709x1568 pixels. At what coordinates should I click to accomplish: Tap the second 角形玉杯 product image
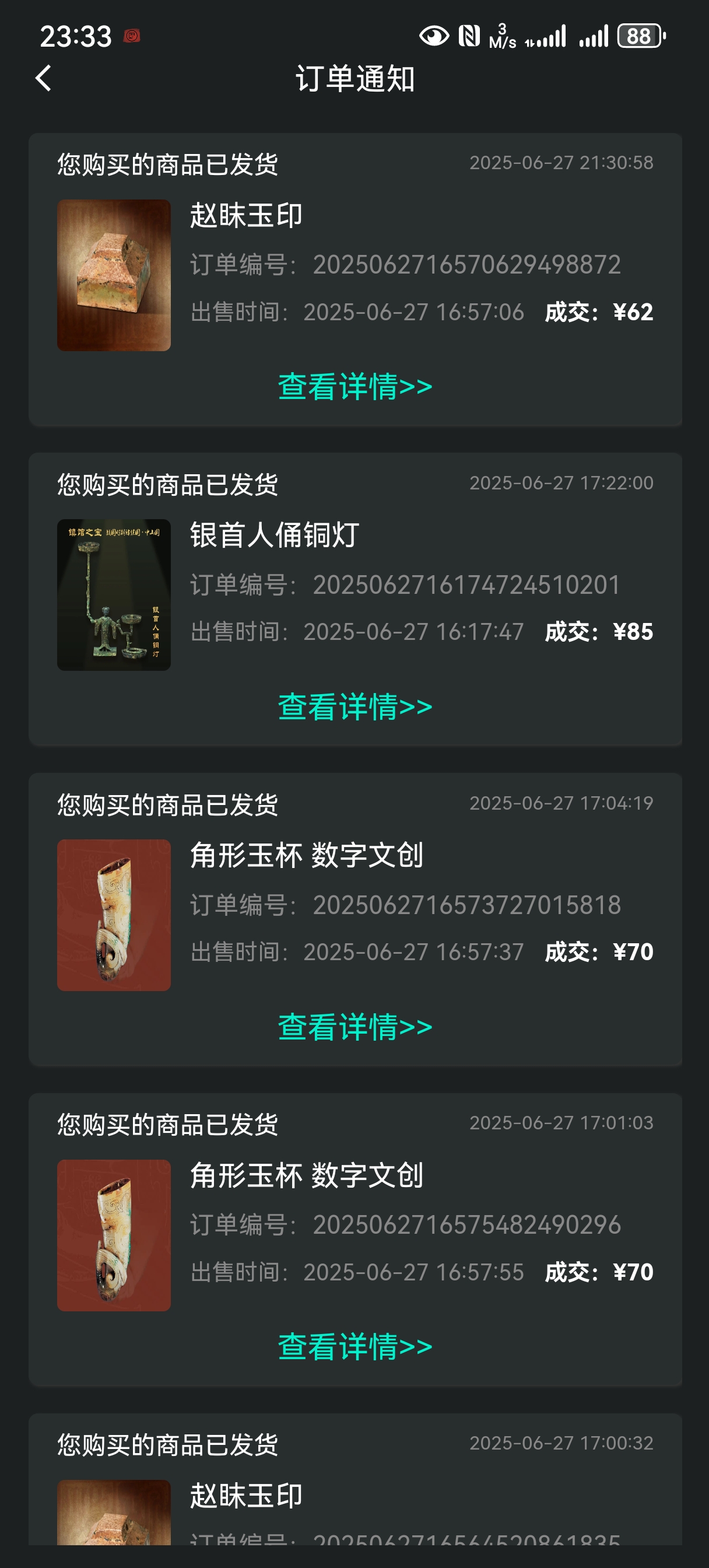[x=114, y=1235]
